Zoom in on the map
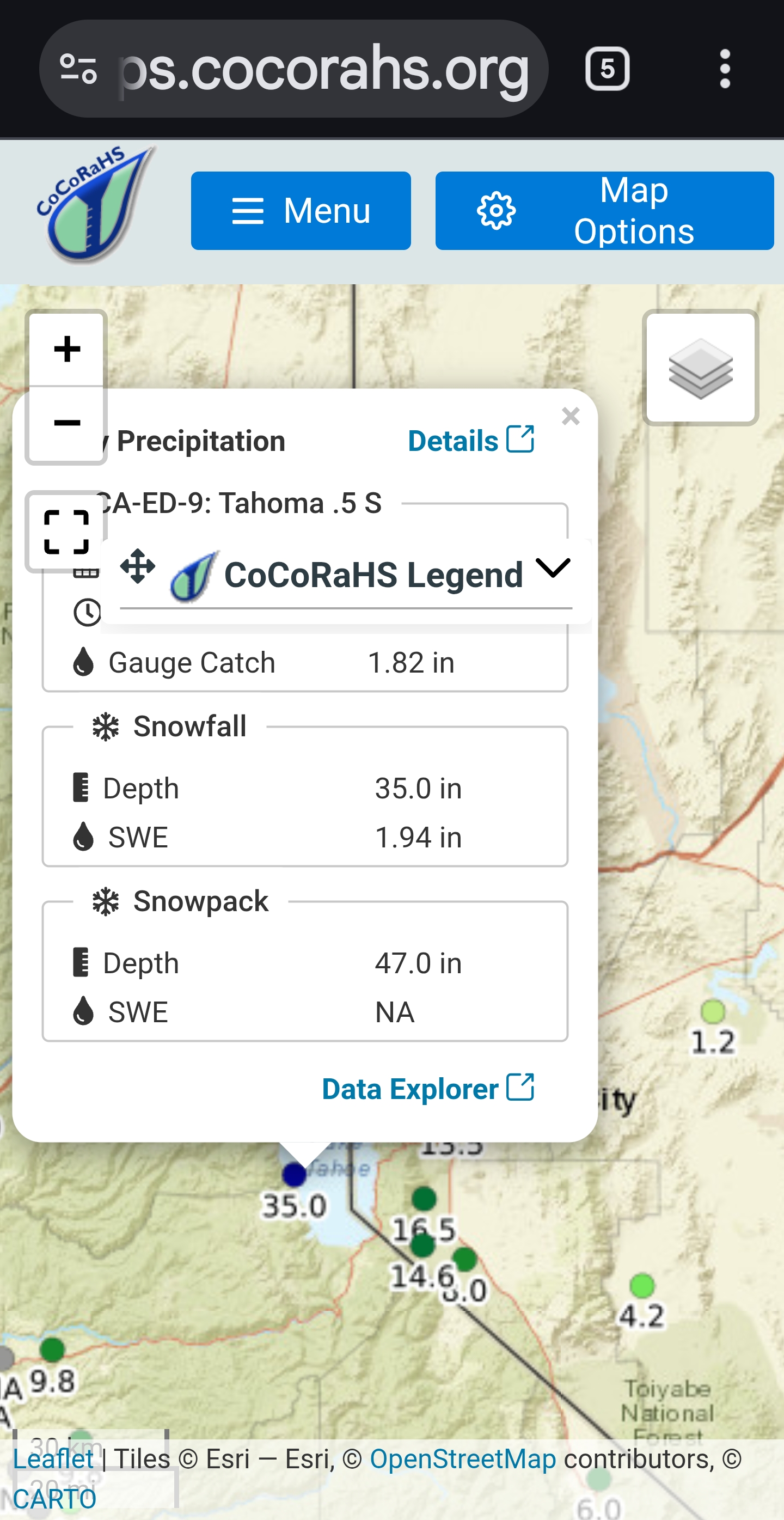784x1520 pixels. tap(66, 349)
